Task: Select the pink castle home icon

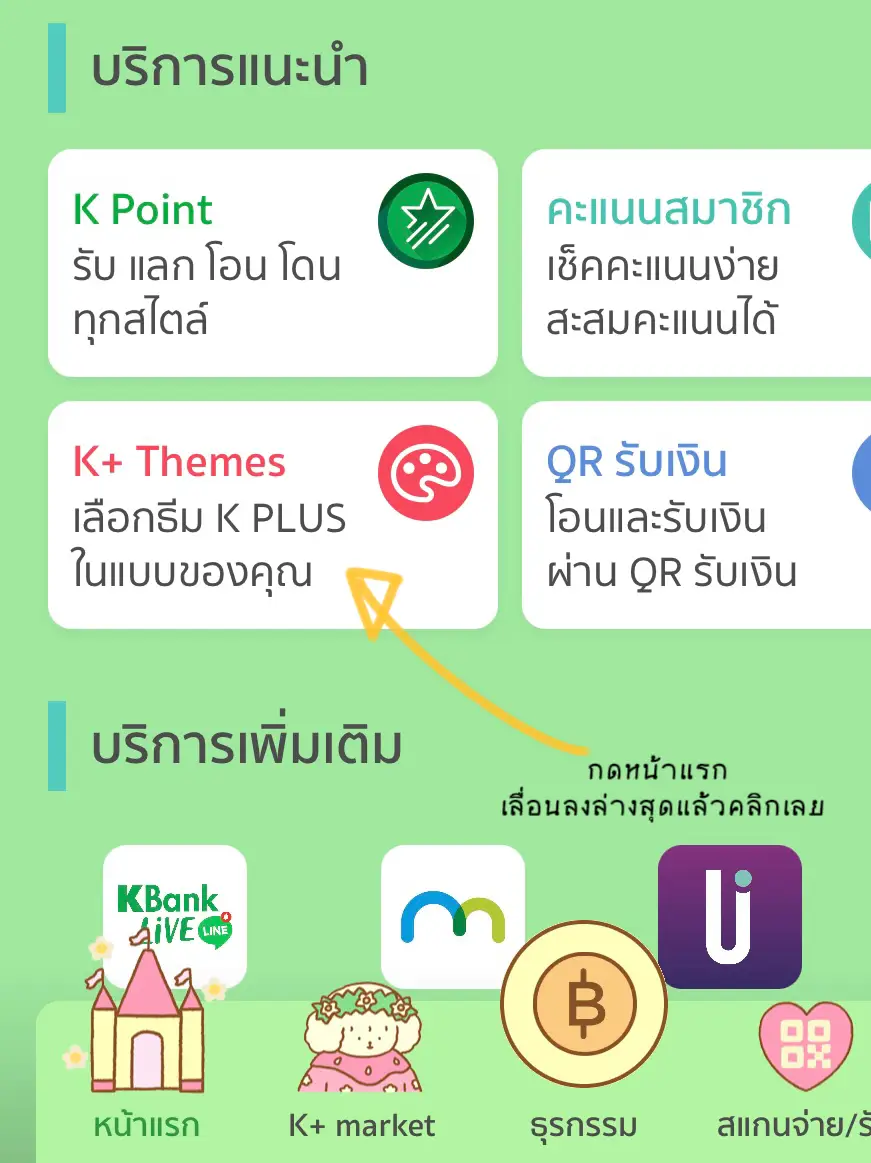Action: click(148, 1030)
